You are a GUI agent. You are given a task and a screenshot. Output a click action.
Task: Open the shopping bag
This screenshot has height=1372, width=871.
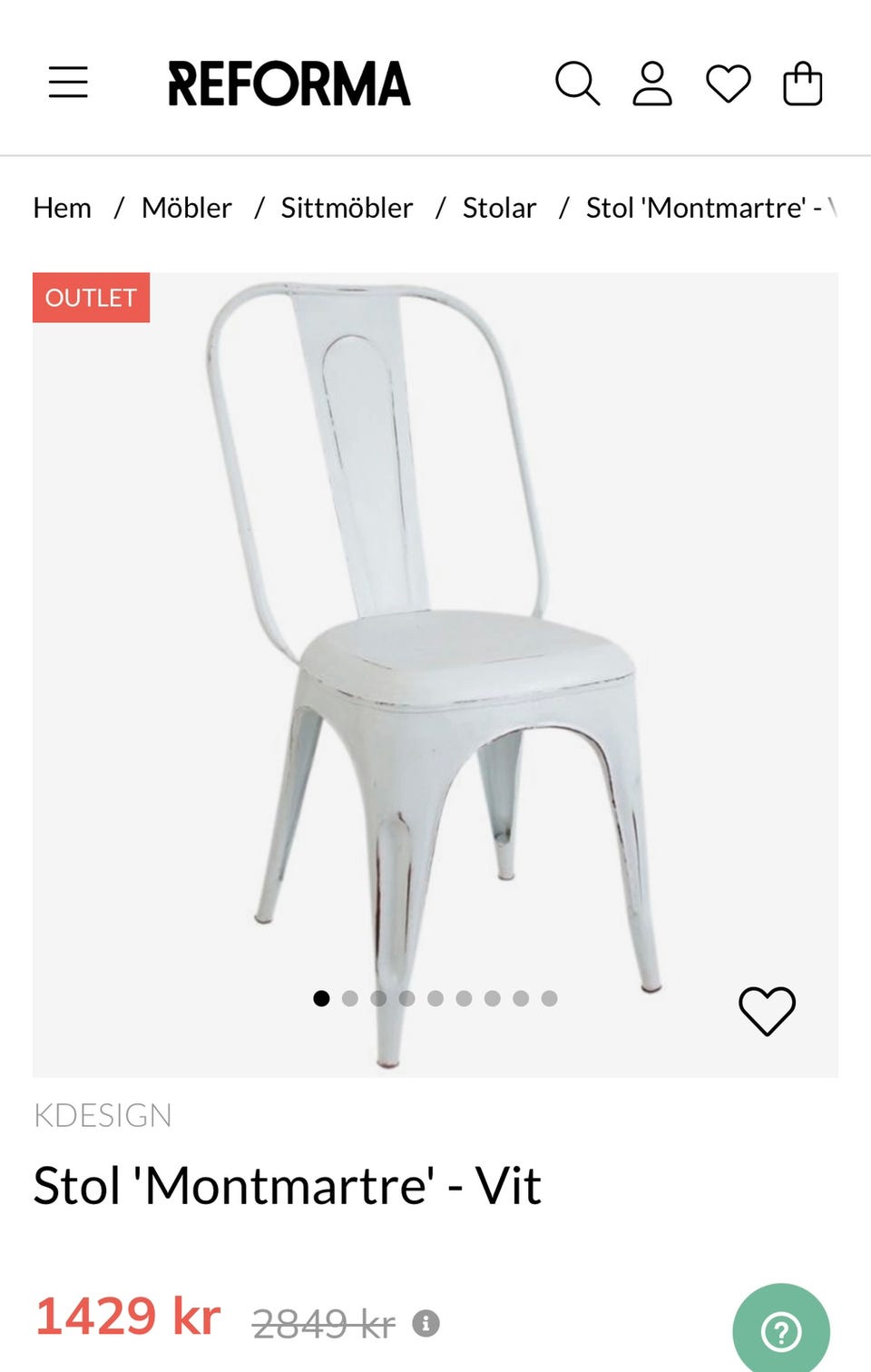coord(803,83)
